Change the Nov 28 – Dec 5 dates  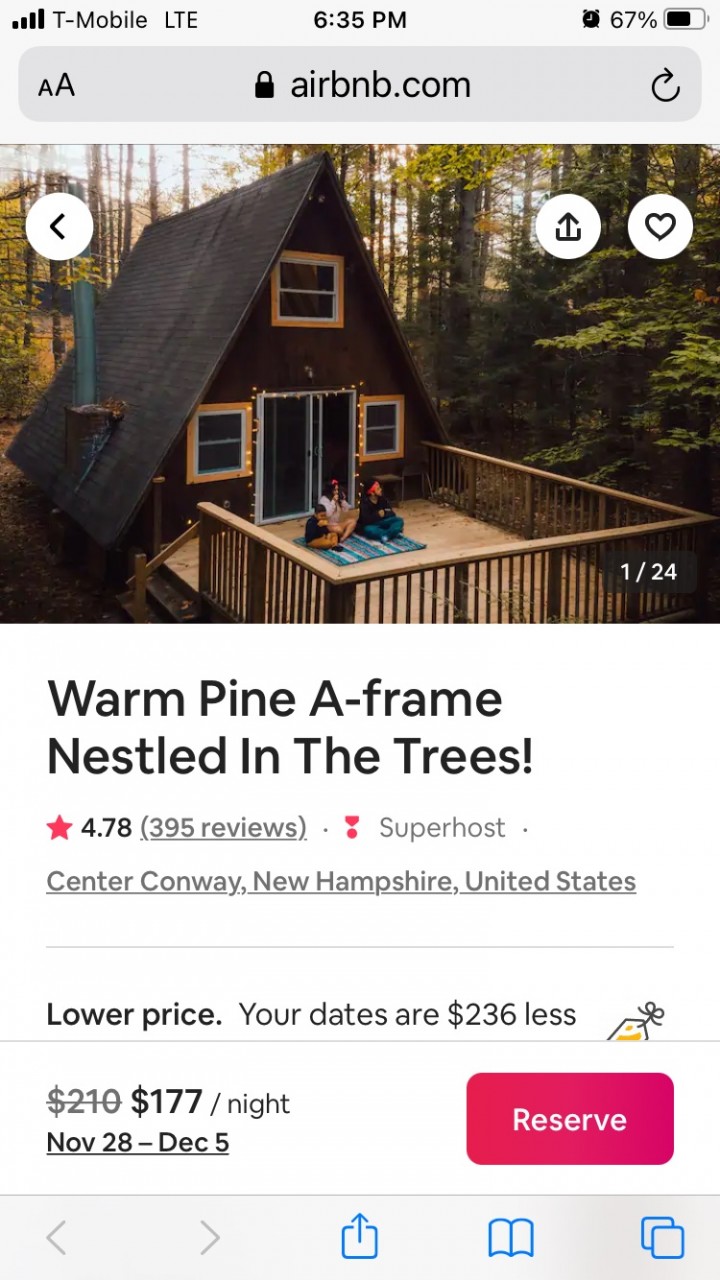pyautogui.click(x=138, y=1142)
